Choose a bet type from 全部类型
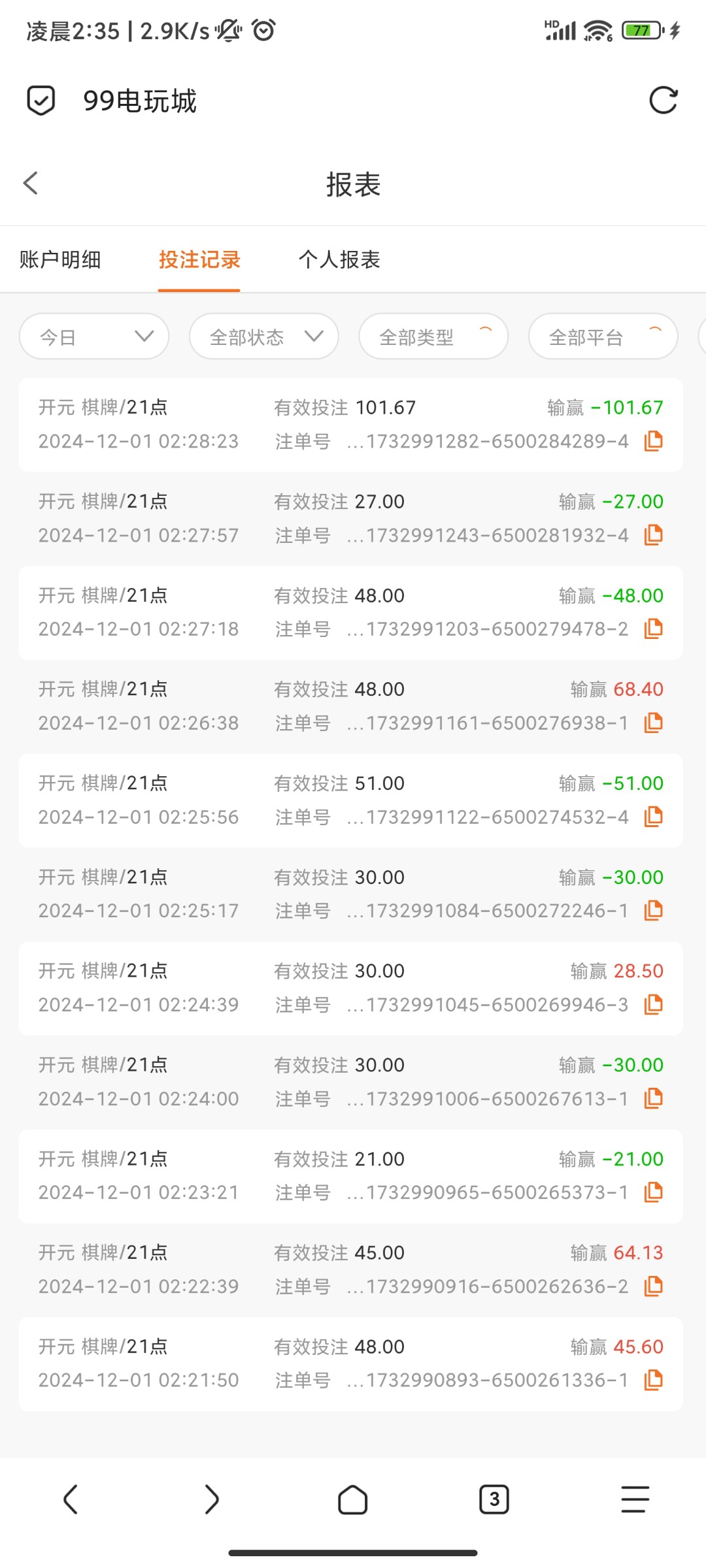The height and width of the screenshot is (1568, 706). (x=433, y=337)
